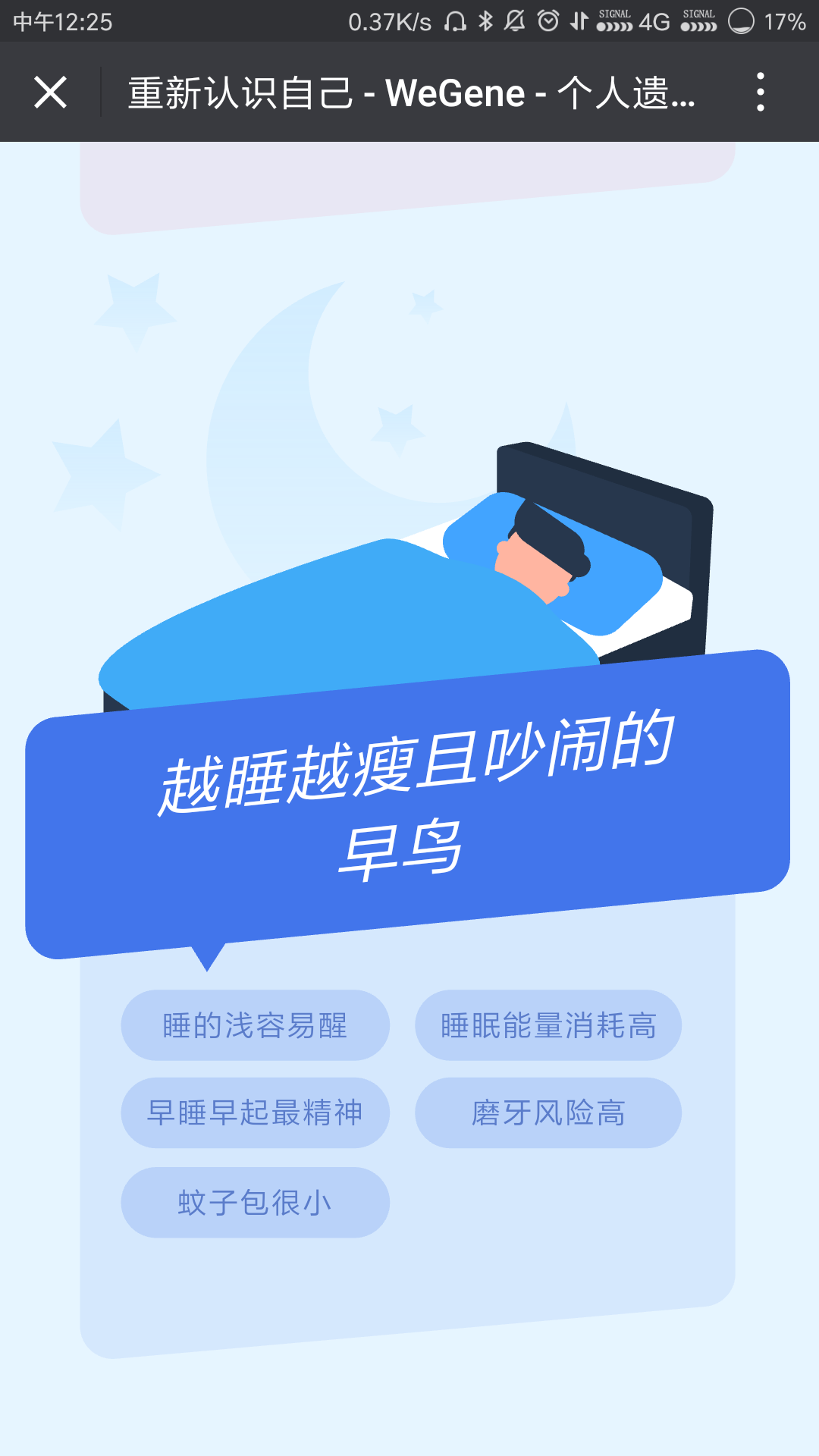Open the 早睡早起最精神 tag
The image size is (819, 1456).
[x=255, y=1112]
